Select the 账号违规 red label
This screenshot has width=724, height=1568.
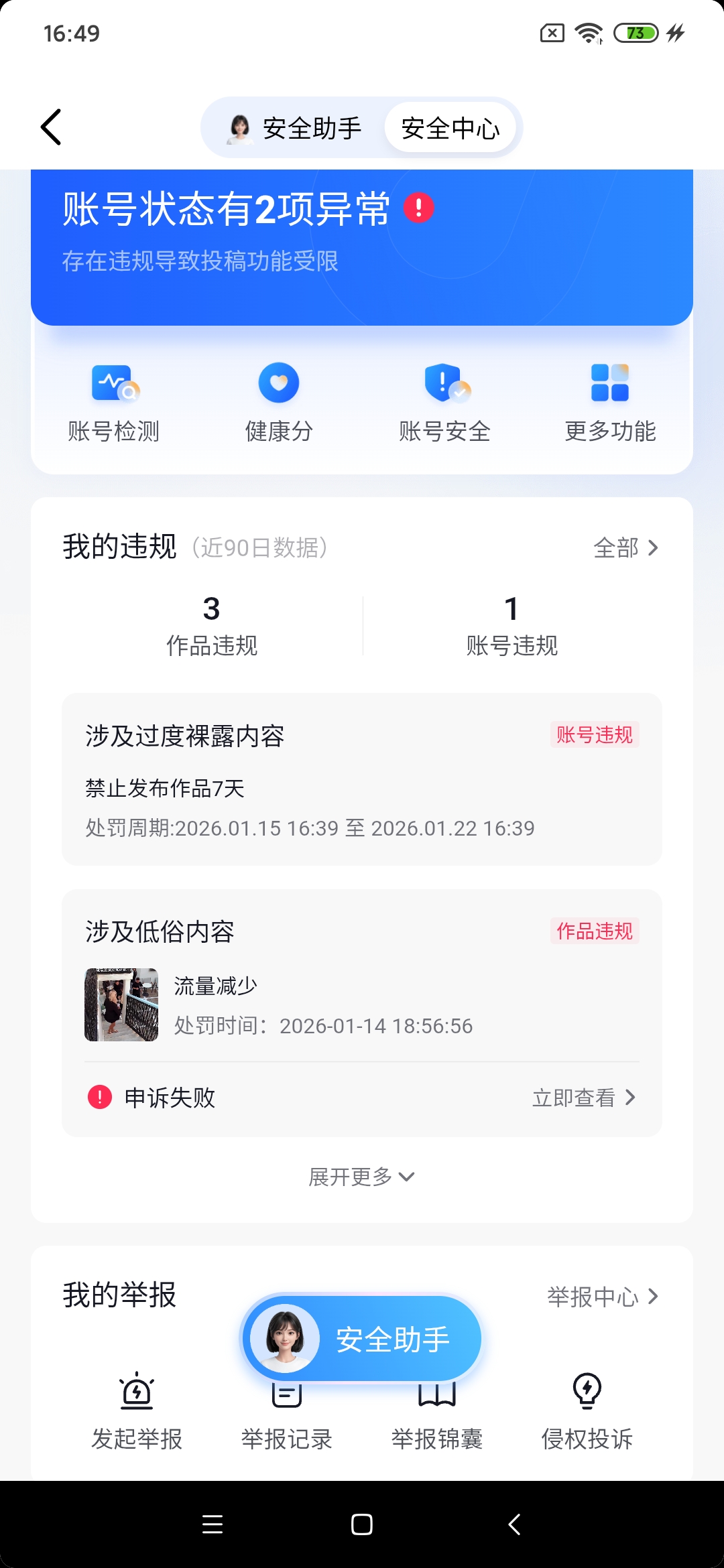pyautogui.click(x=595, y=735)
